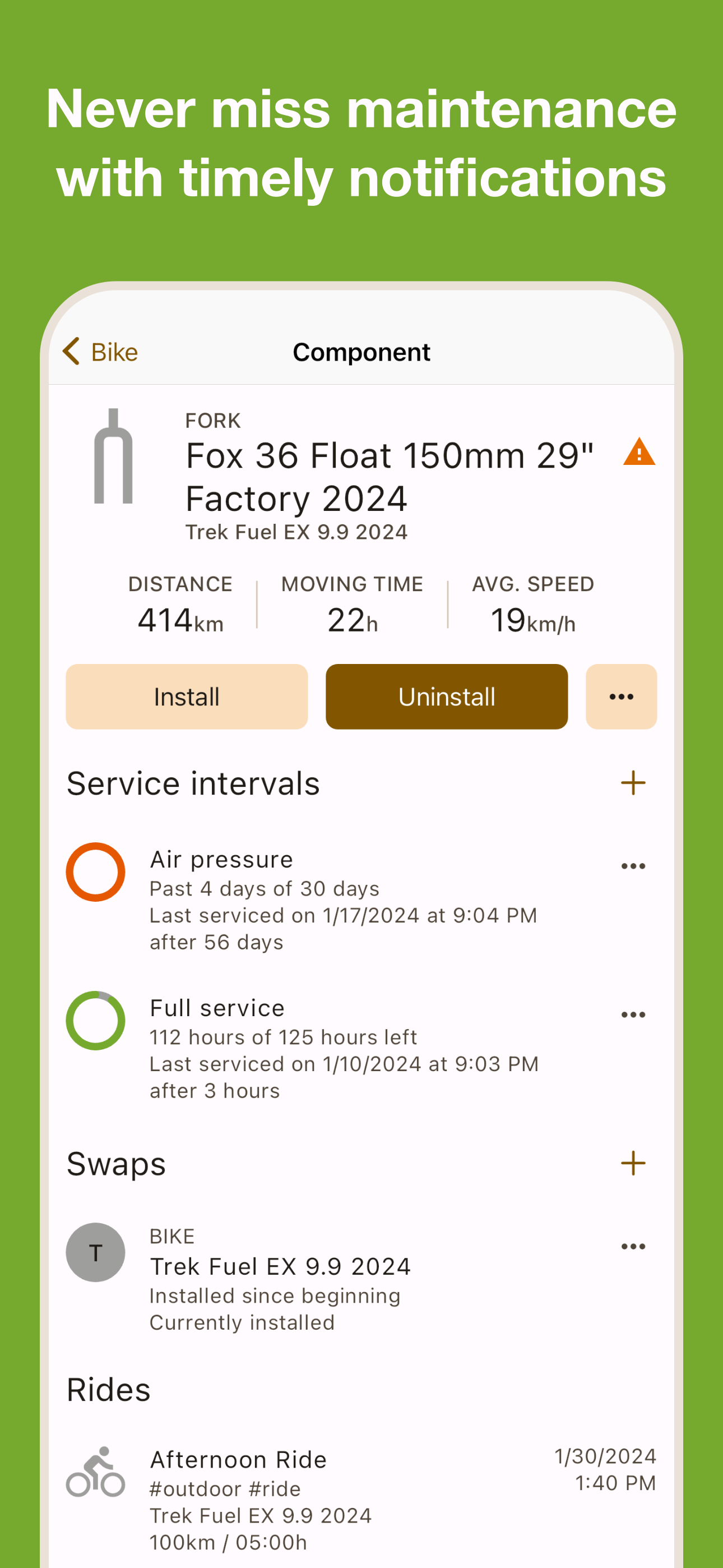The image size is (723, 1568).
Task: Open the component overflow actions menu
Action: [x=621, y=697]
